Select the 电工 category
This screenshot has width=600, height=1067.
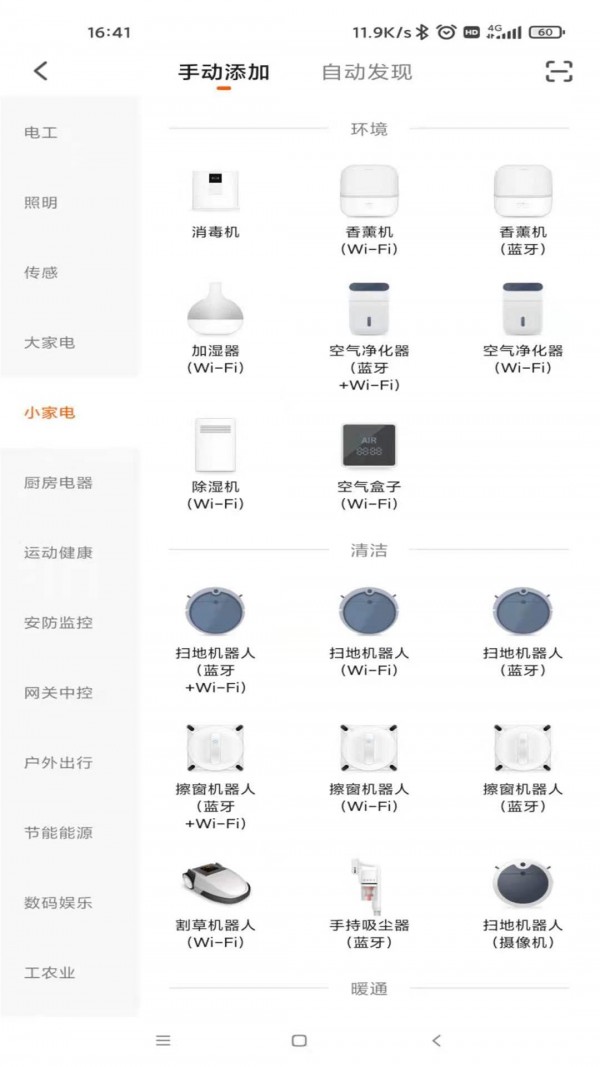41,132
